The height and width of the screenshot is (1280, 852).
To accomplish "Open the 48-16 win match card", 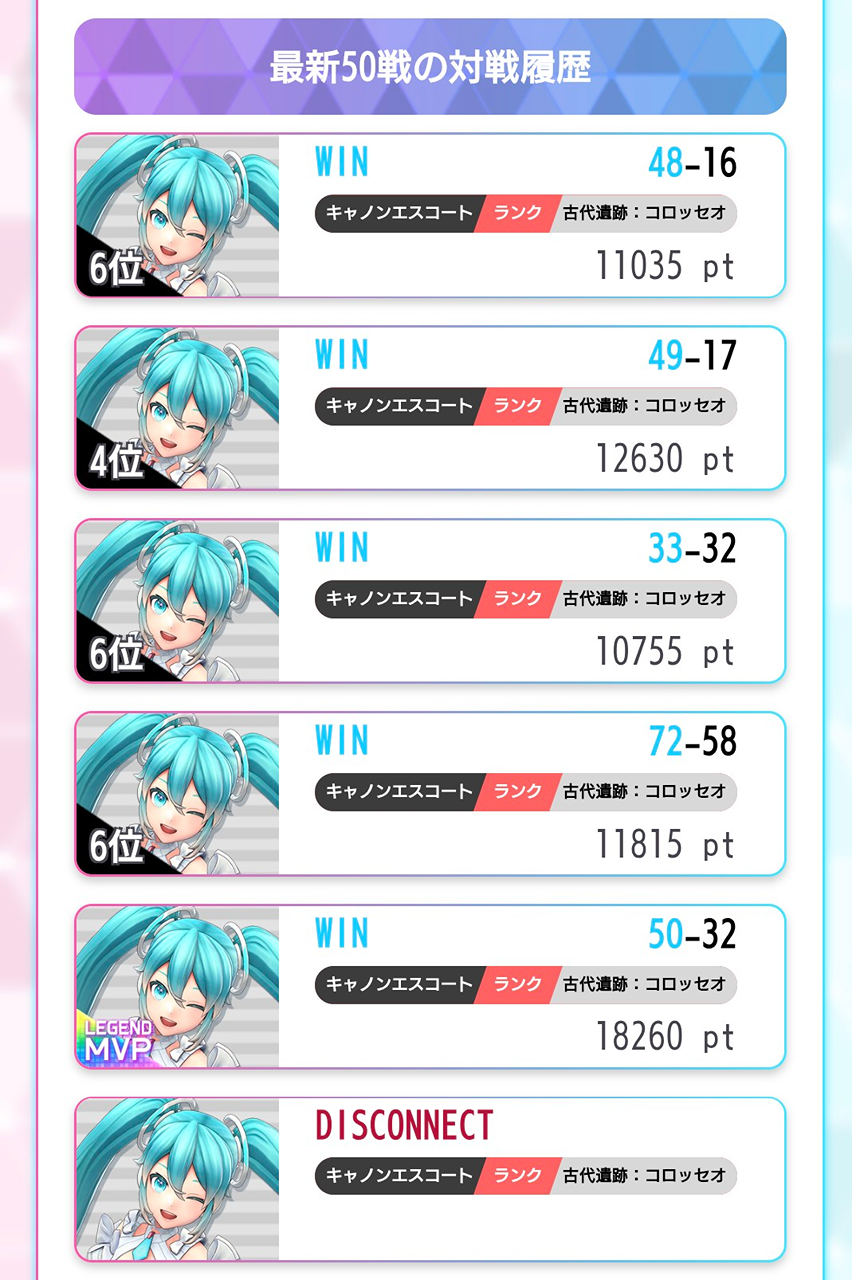I will [x=430, y=215].
